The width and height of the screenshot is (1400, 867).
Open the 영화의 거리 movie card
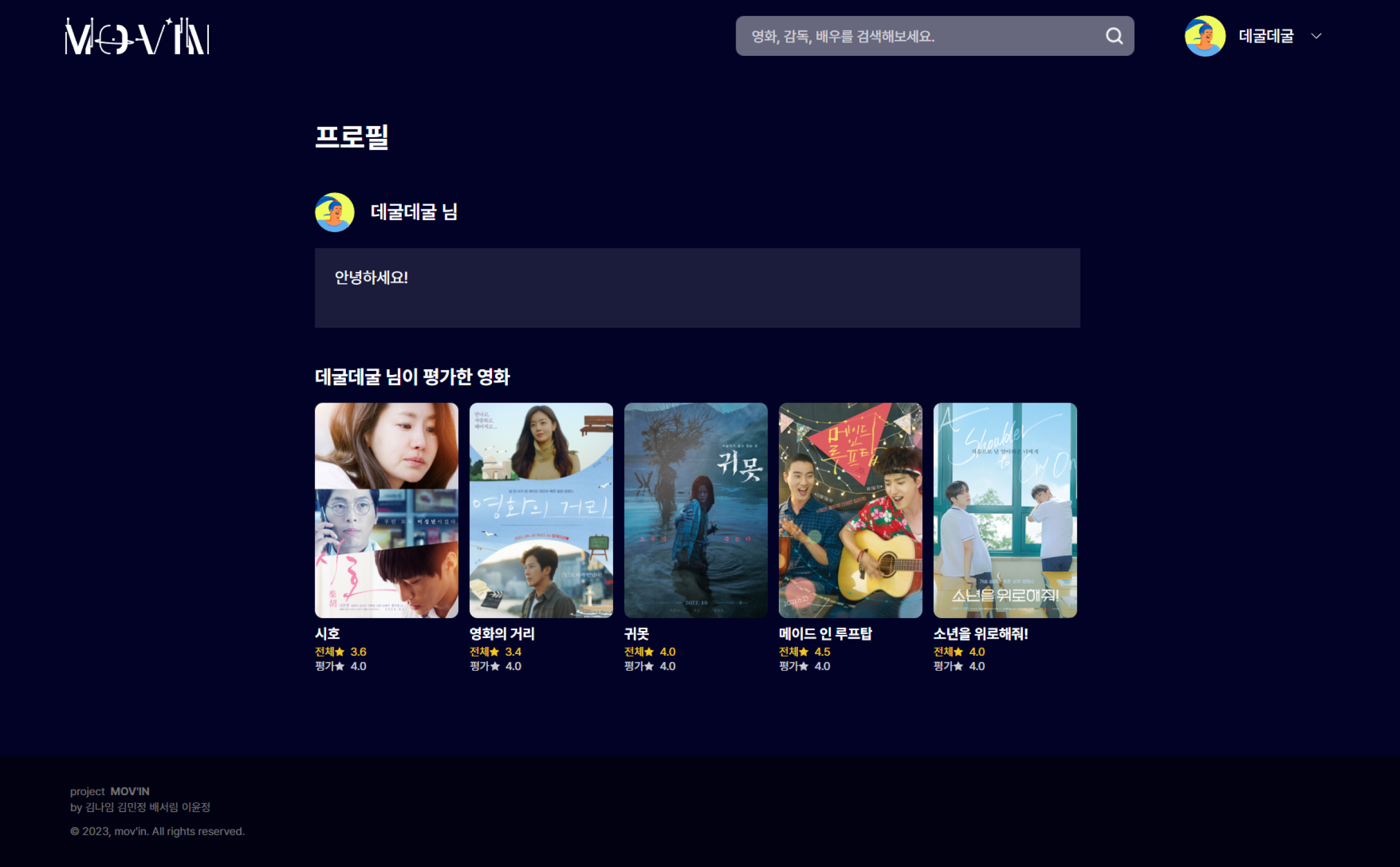[x=541, y=510]
